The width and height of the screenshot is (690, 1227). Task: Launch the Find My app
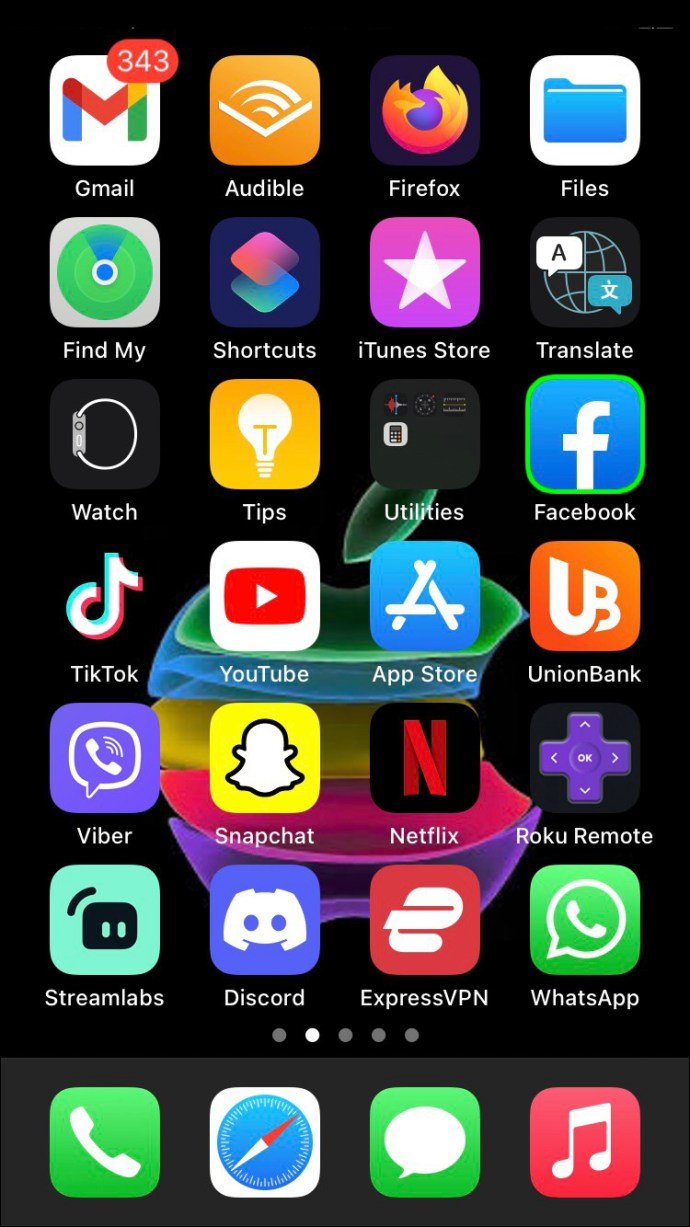coord(105,272)
